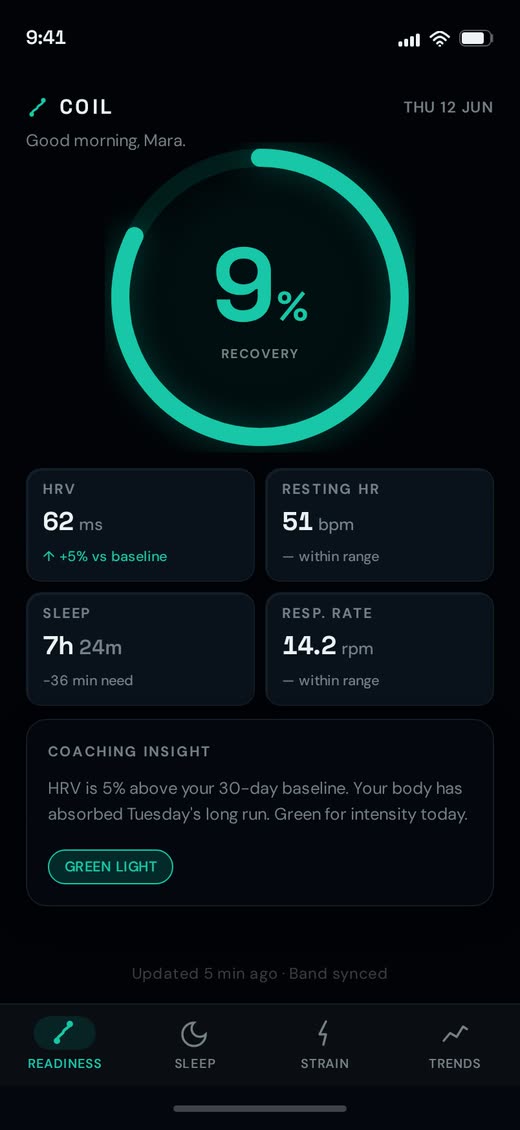This screenshot has width=520, height=1130.
Task: Tap the Green Light chip
Action: pos(110,866)
